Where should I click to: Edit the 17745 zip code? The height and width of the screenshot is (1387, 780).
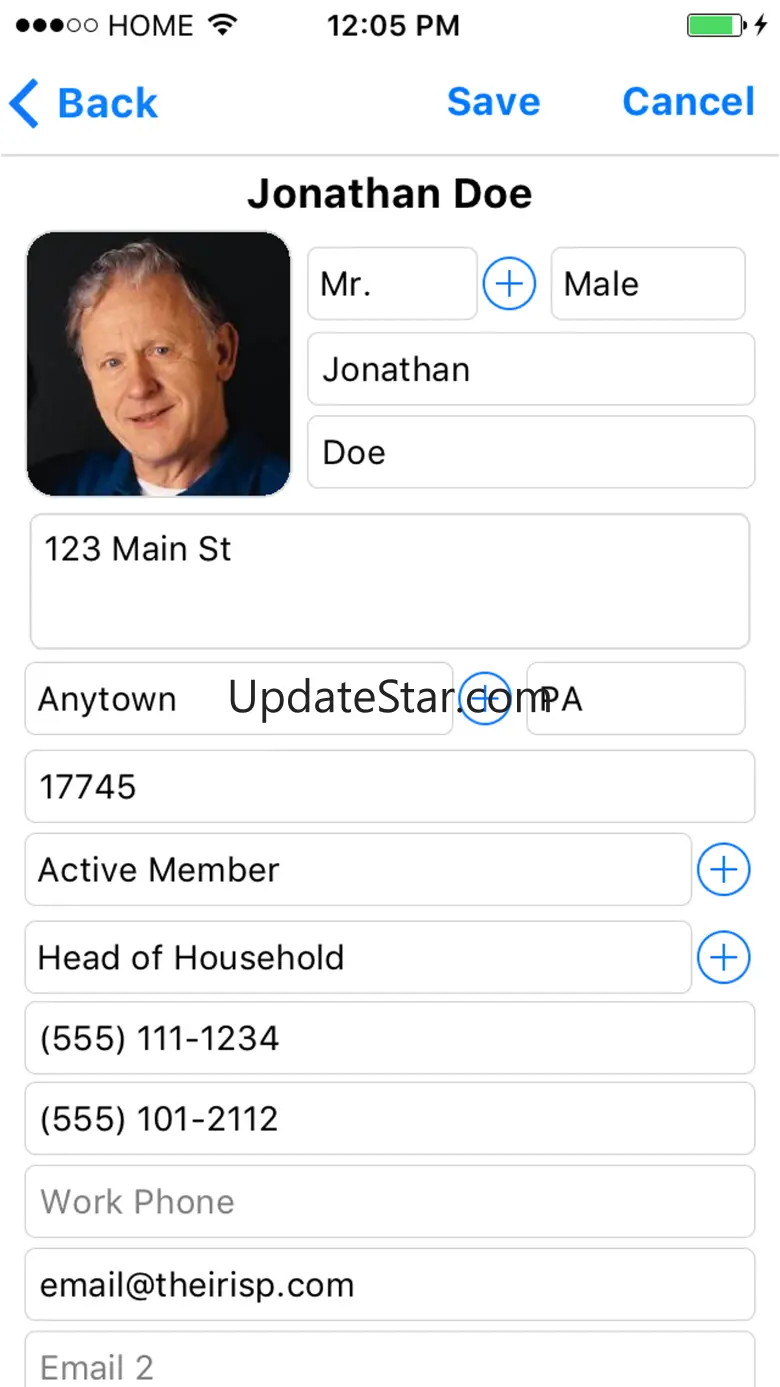tap(389, 787)
